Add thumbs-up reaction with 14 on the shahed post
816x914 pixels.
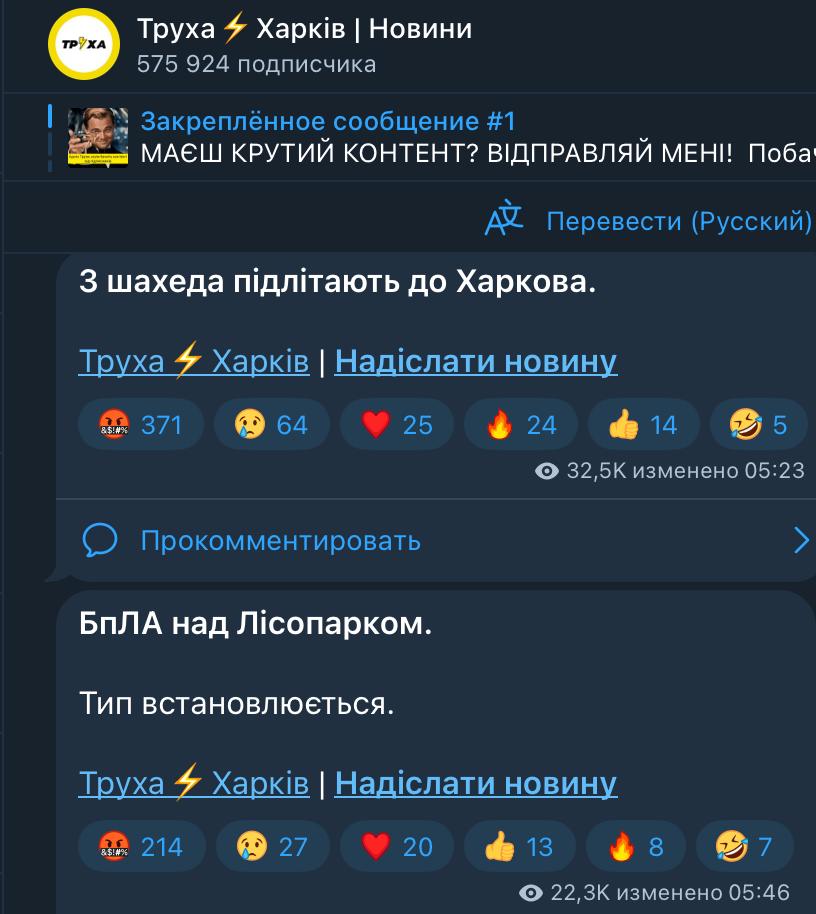coord(643,425)
